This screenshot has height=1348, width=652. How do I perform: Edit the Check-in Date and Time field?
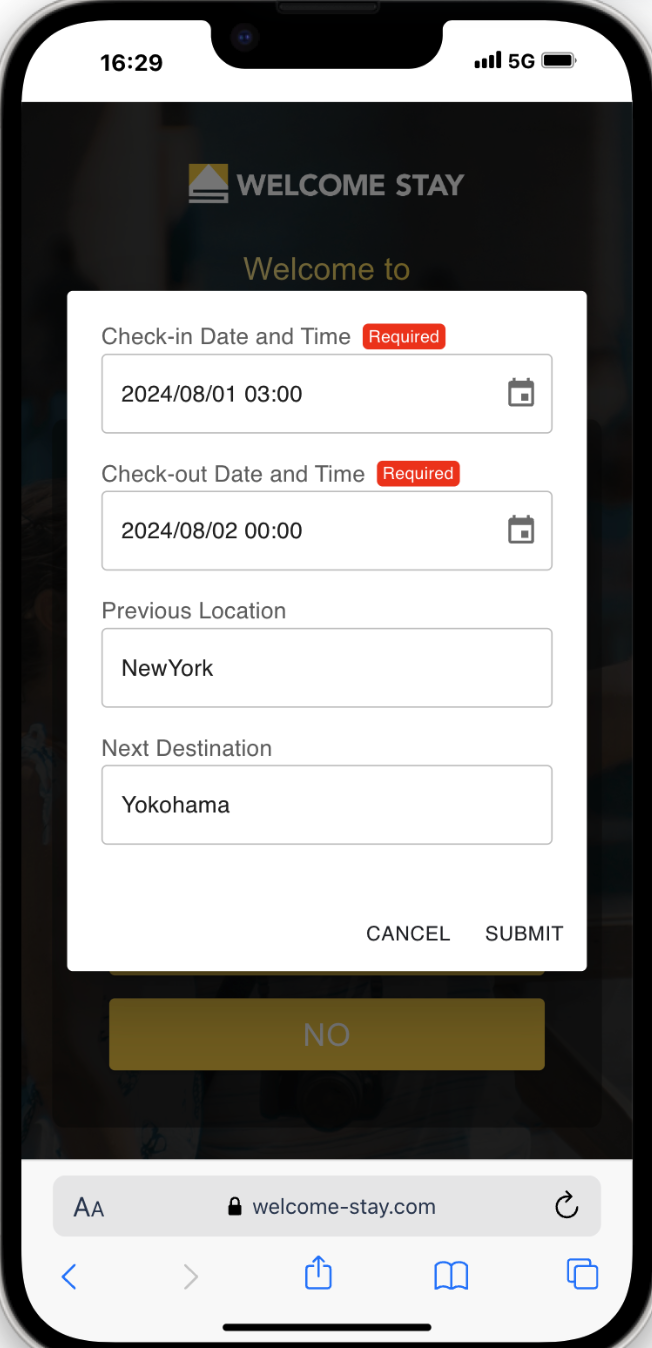point(300,393)
